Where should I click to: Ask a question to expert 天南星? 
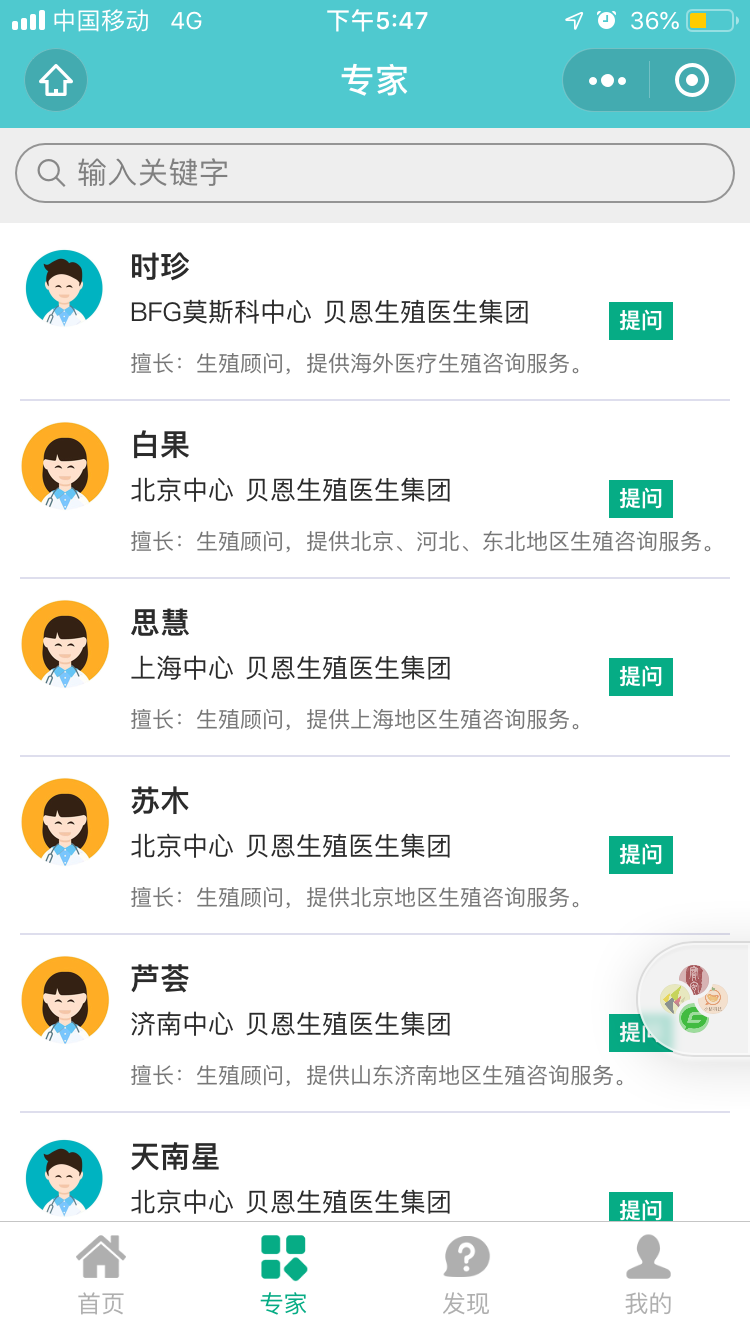640,1208
